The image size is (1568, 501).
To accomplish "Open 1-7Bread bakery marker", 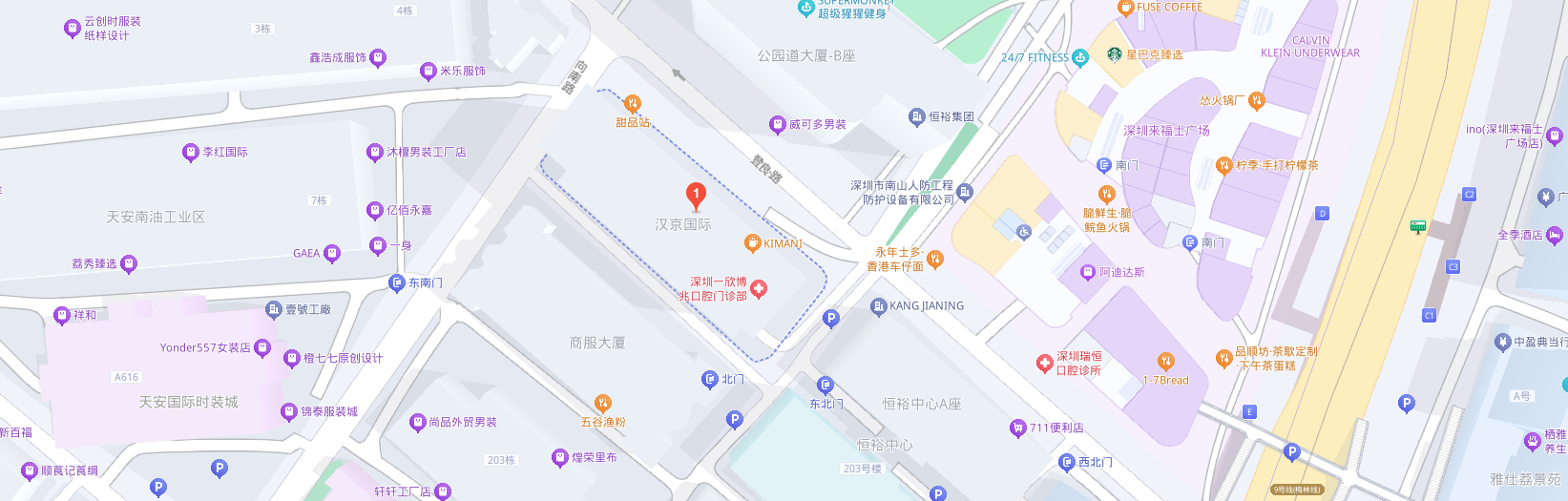I will click(x=1165, y=361).
